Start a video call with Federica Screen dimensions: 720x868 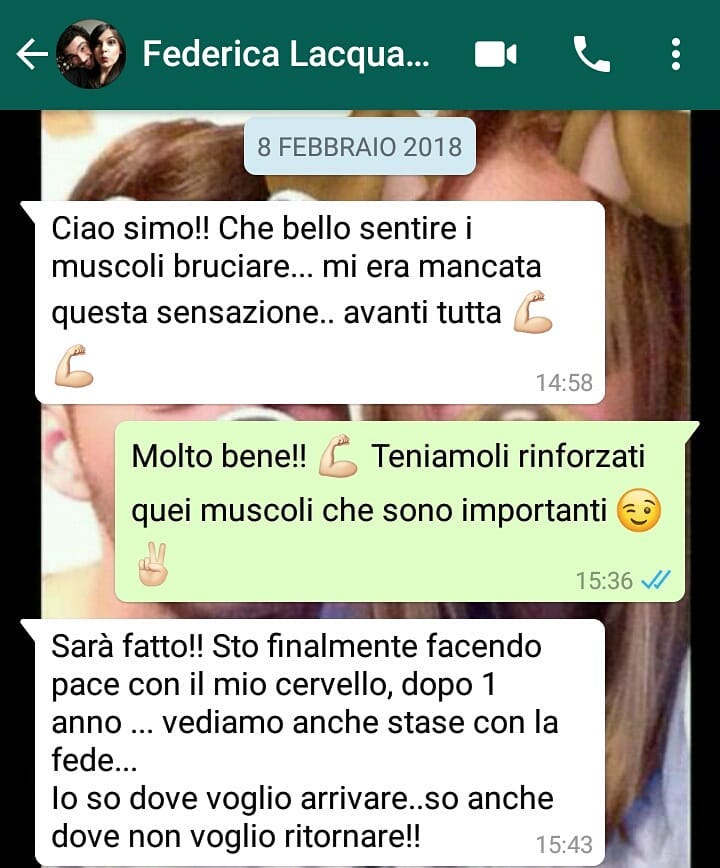495,54
